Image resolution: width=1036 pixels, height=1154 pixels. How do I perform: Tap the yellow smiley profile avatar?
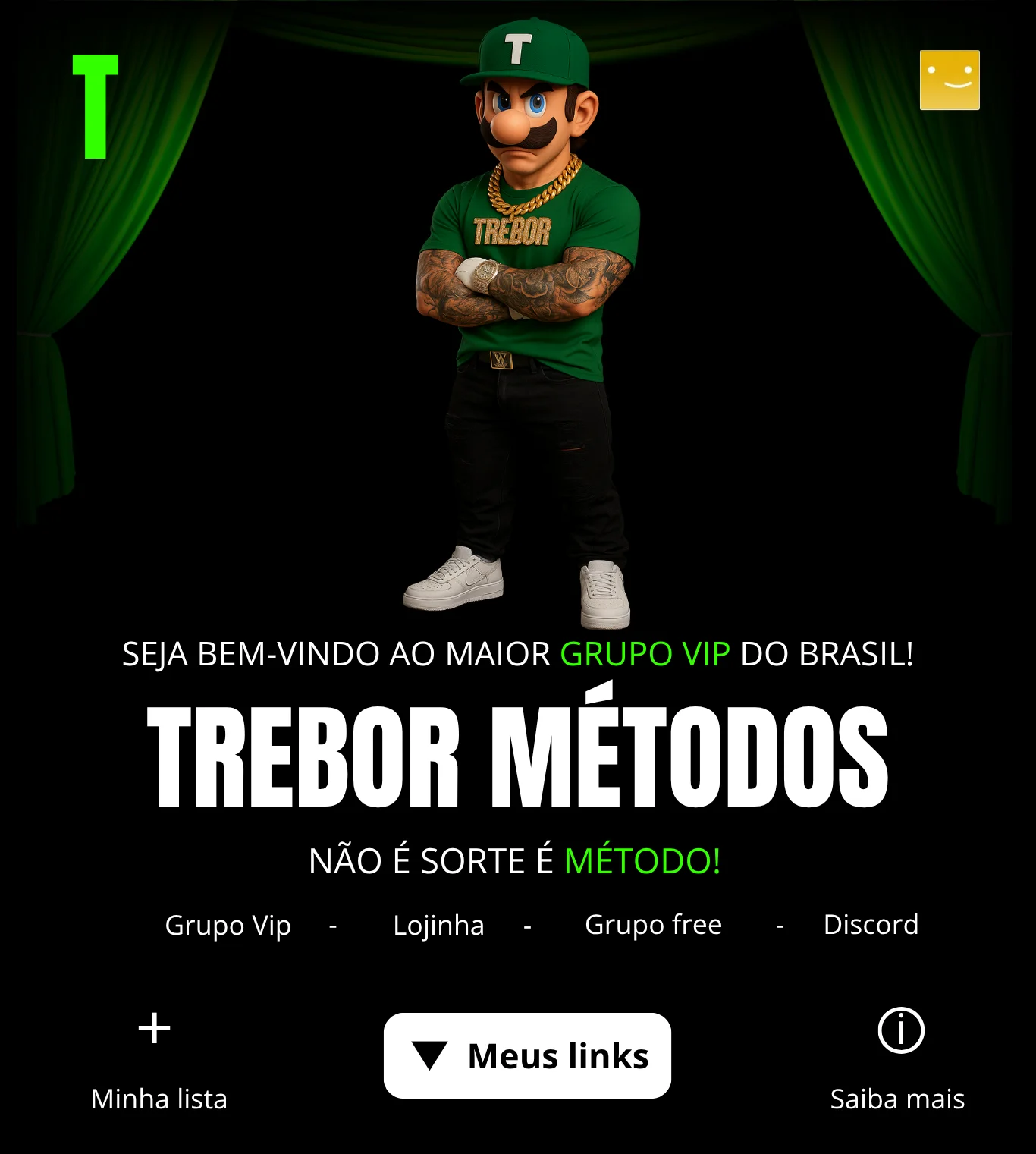pos(950,80)
